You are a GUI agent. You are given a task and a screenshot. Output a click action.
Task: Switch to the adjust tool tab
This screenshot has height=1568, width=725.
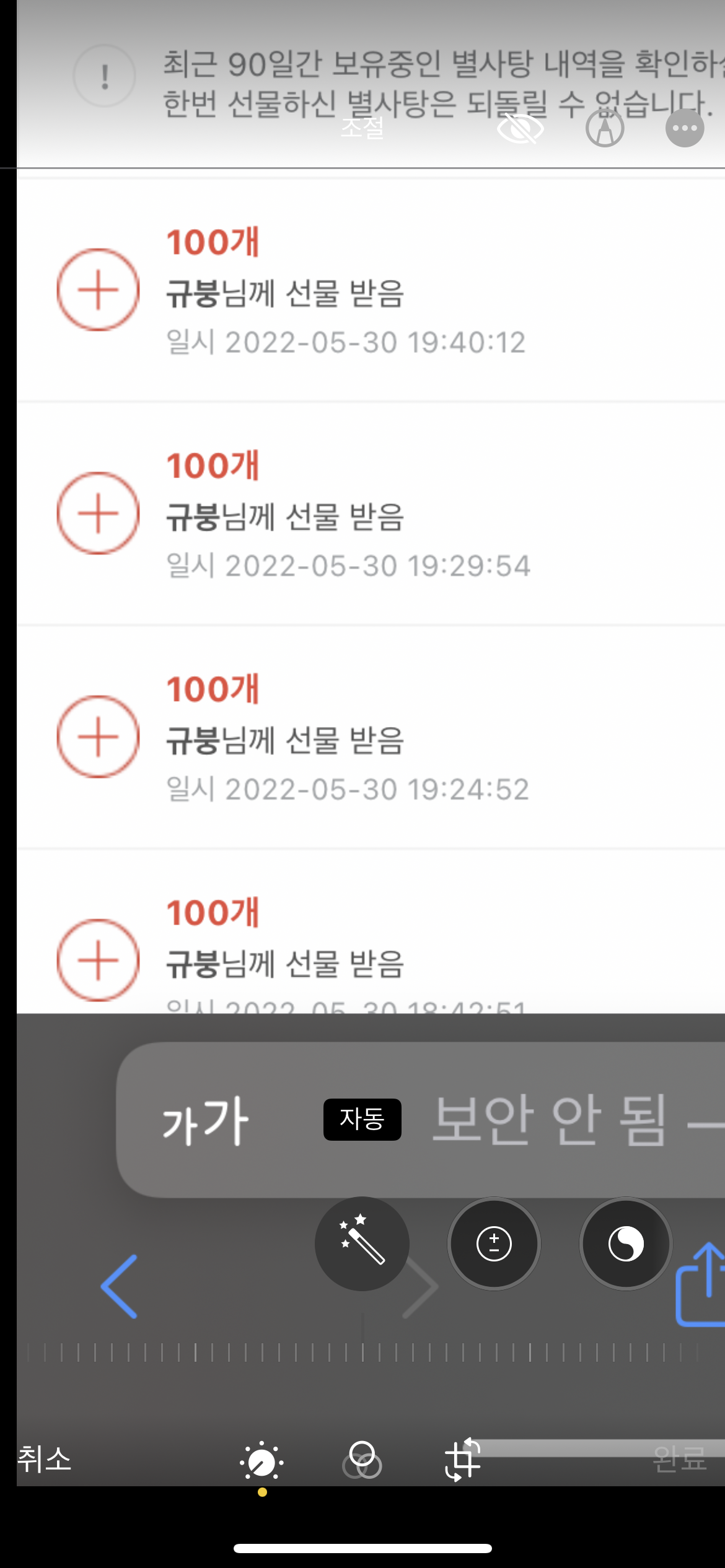(x=262, y=1463)
